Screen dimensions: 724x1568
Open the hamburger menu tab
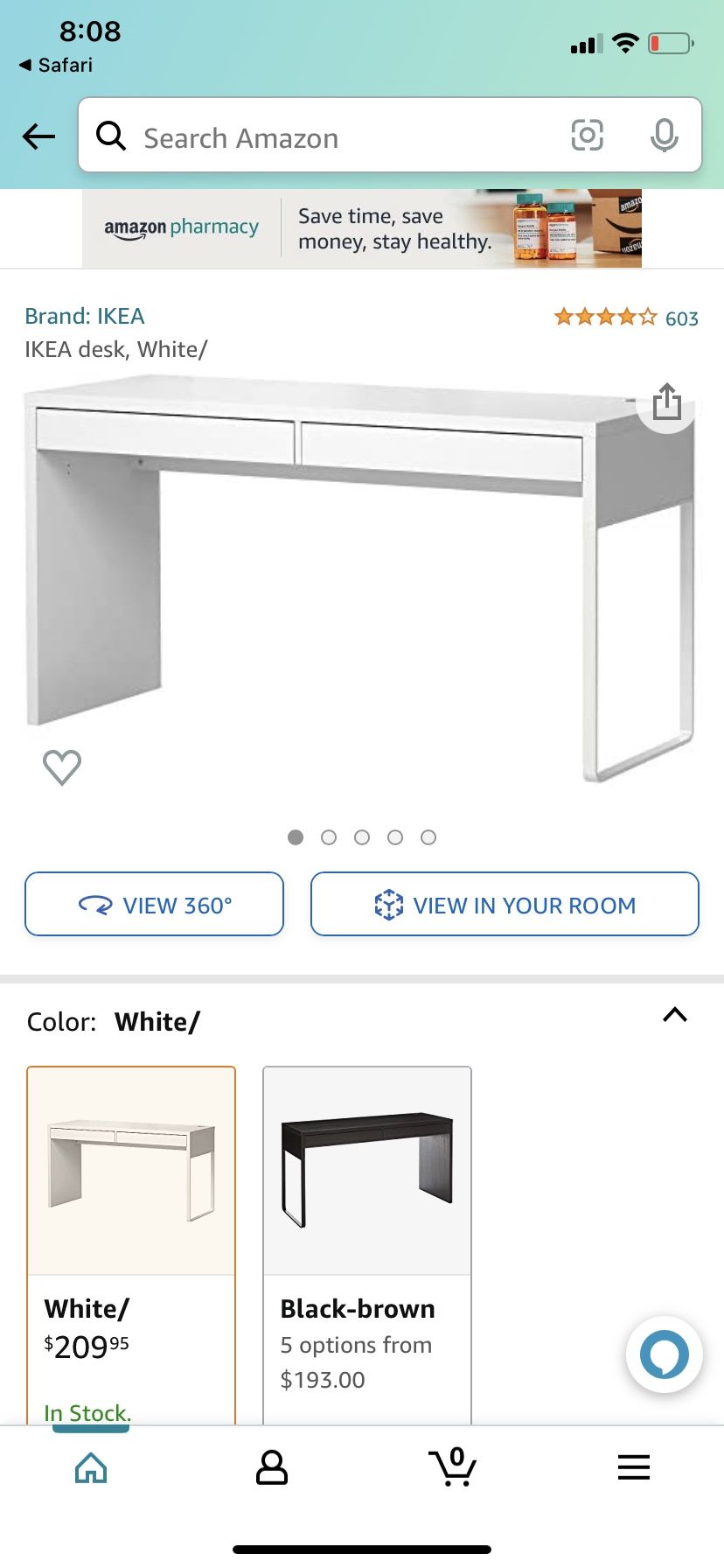633,1468
